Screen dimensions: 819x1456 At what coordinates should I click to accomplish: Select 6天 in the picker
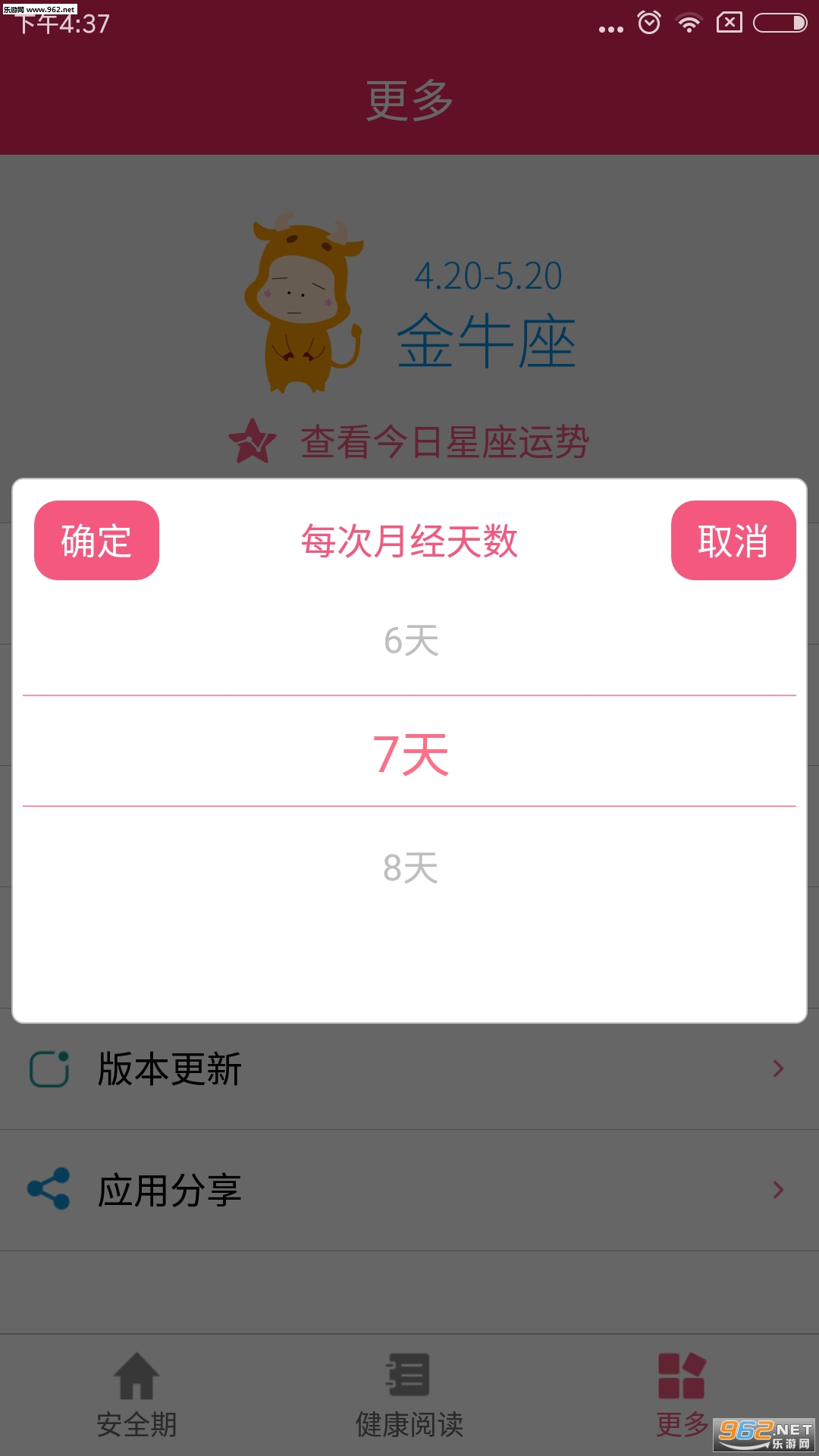pos(410,641)
